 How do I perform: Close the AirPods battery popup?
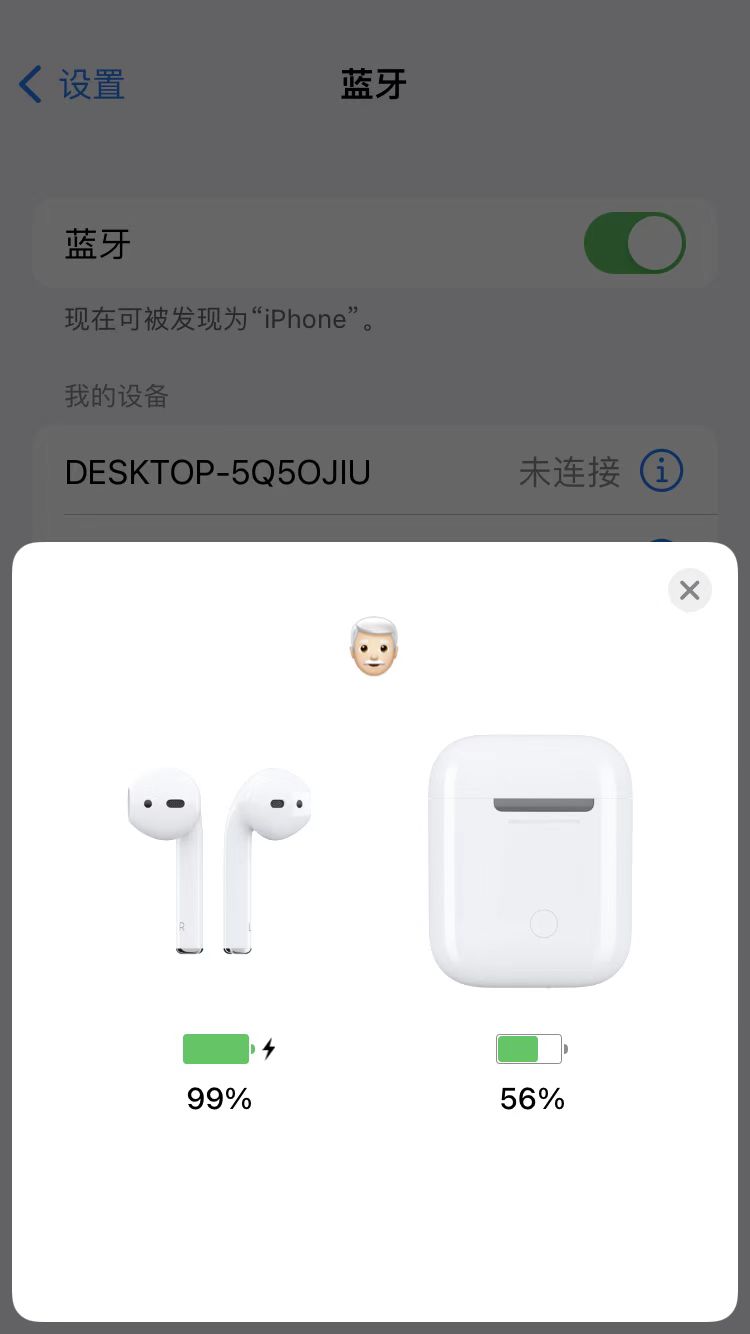pos(689,590)
